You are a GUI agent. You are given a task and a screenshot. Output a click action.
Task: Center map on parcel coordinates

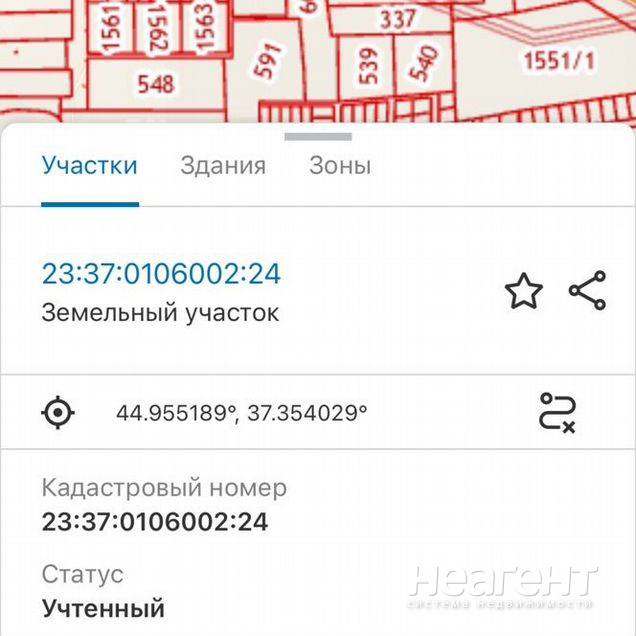pyautogui.click(x=58, y=412)
